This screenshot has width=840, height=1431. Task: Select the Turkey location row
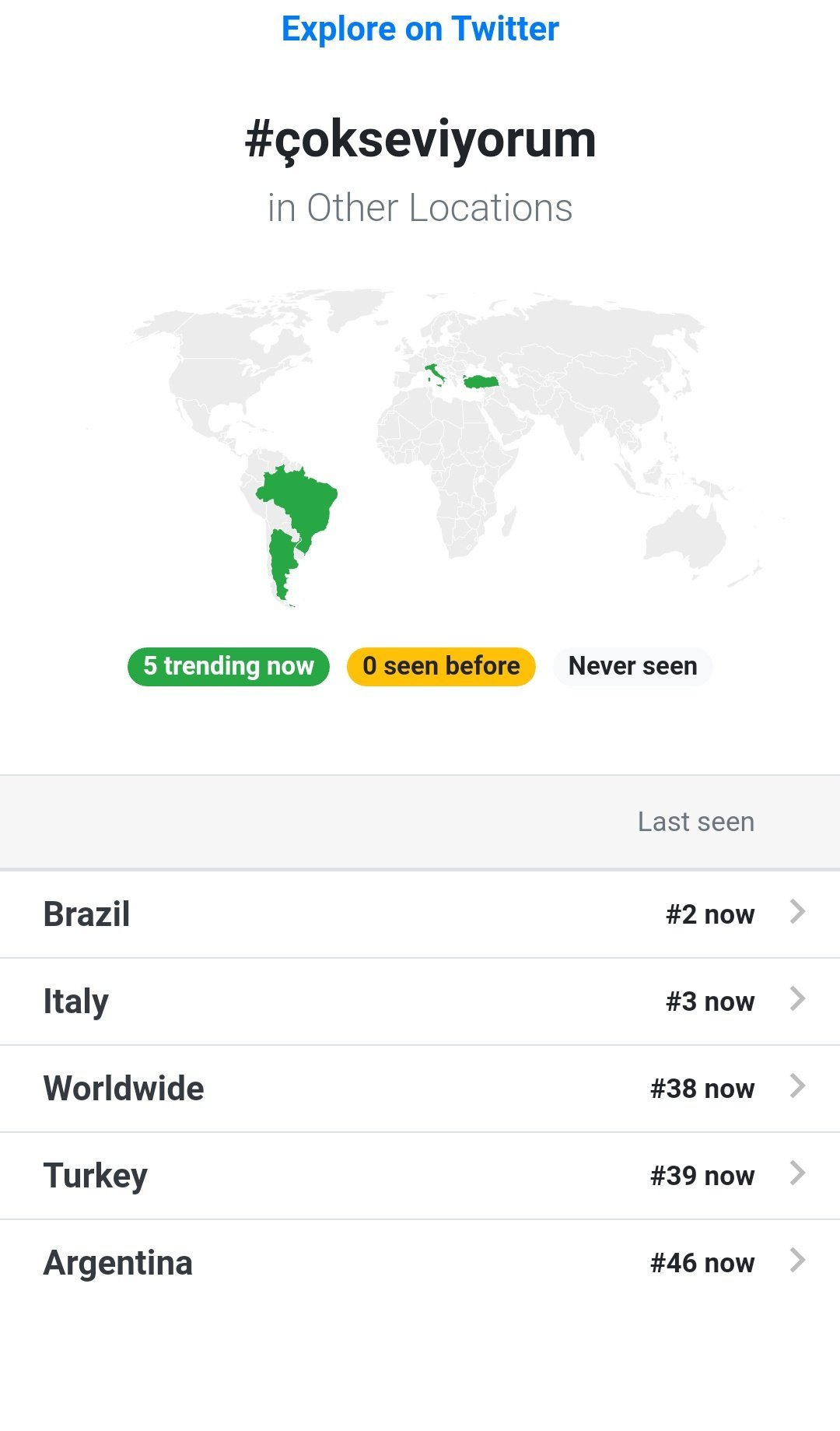(x=420, y=1176)
